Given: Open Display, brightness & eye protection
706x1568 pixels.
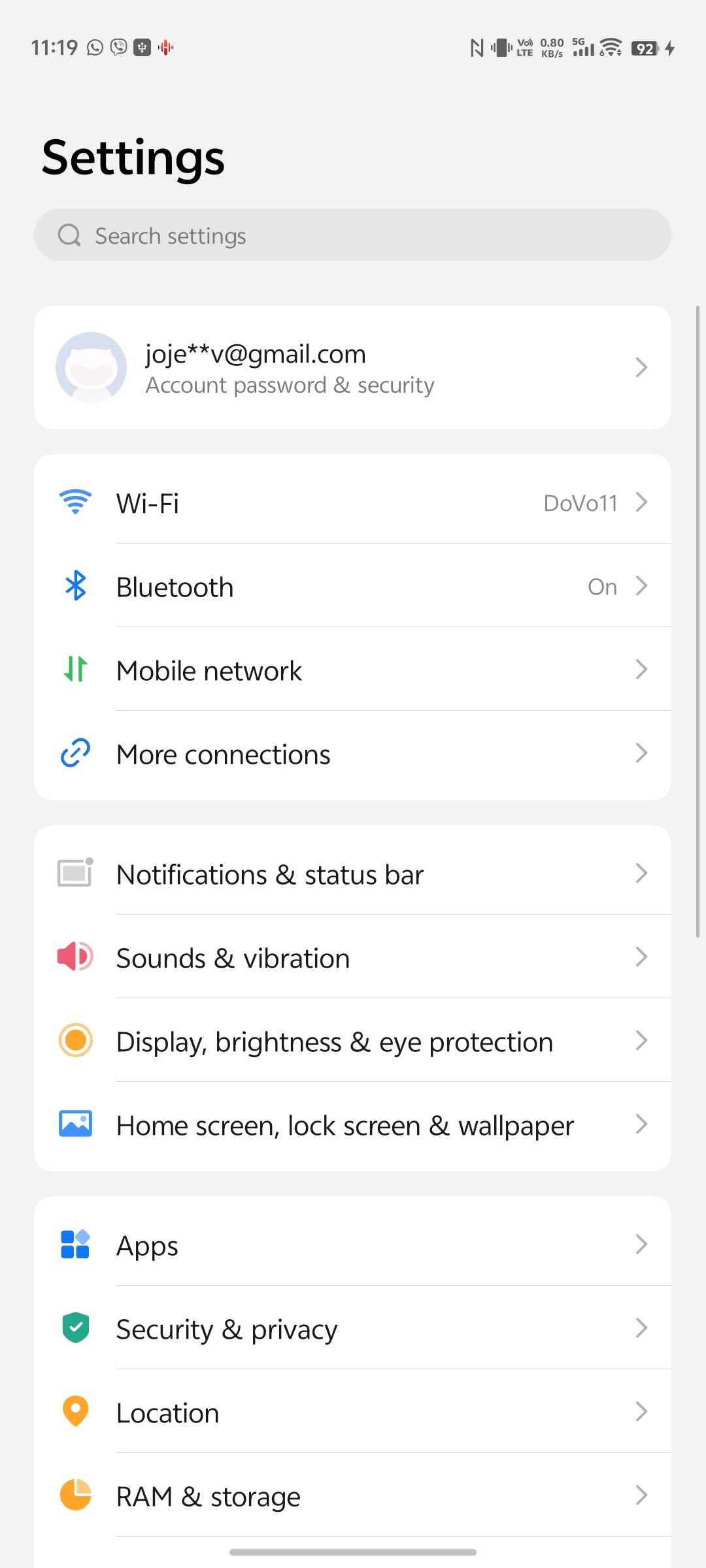Looking at the screenshot, I should [x=352, y=1041].
